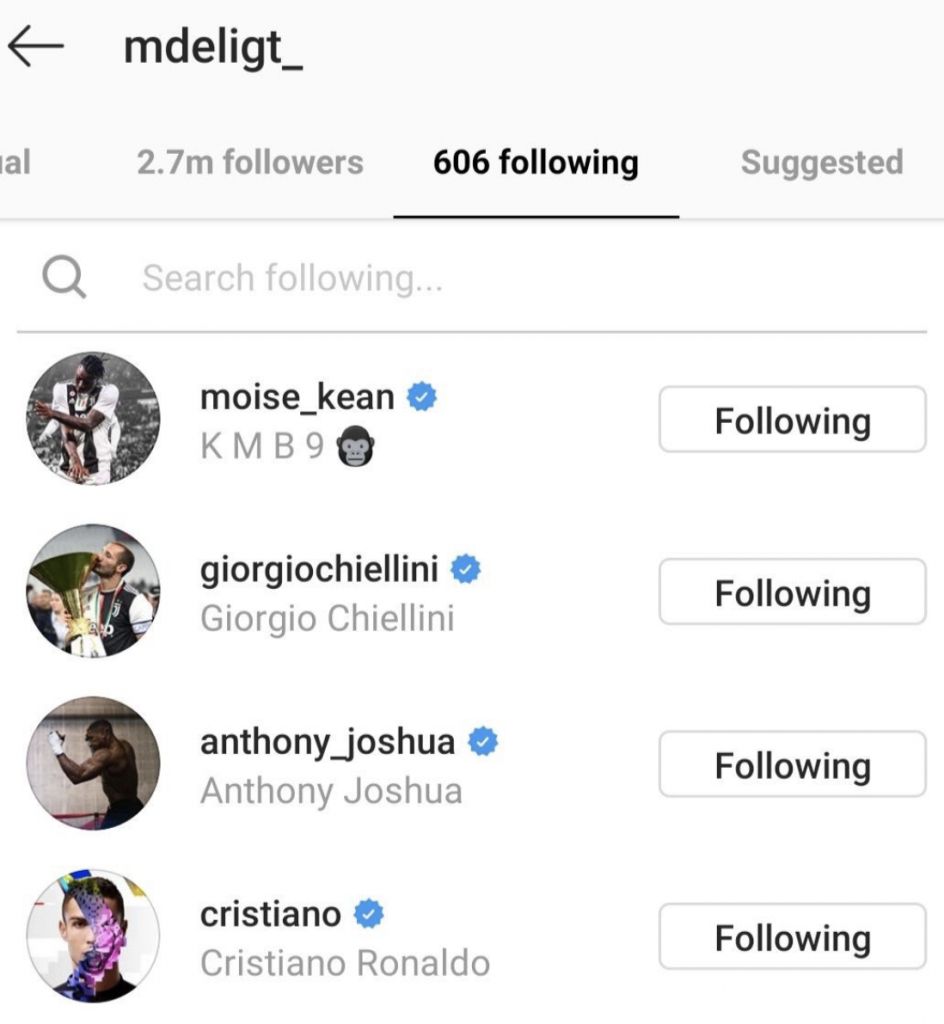The height and width of the screenshot is (1024, 944).
Task: Click Anthony Joshua's Following button
Action: pos(791,764)
